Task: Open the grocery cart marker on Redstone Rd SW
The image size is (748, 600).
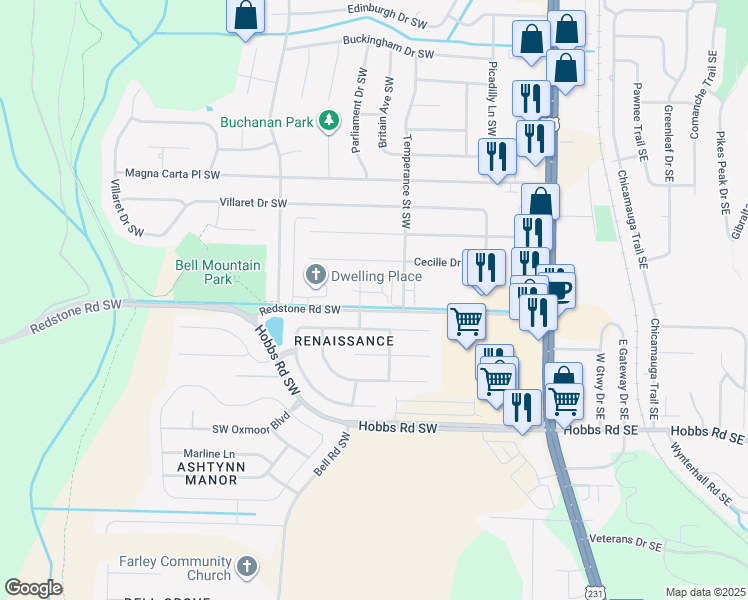Action: click(467, 324)
